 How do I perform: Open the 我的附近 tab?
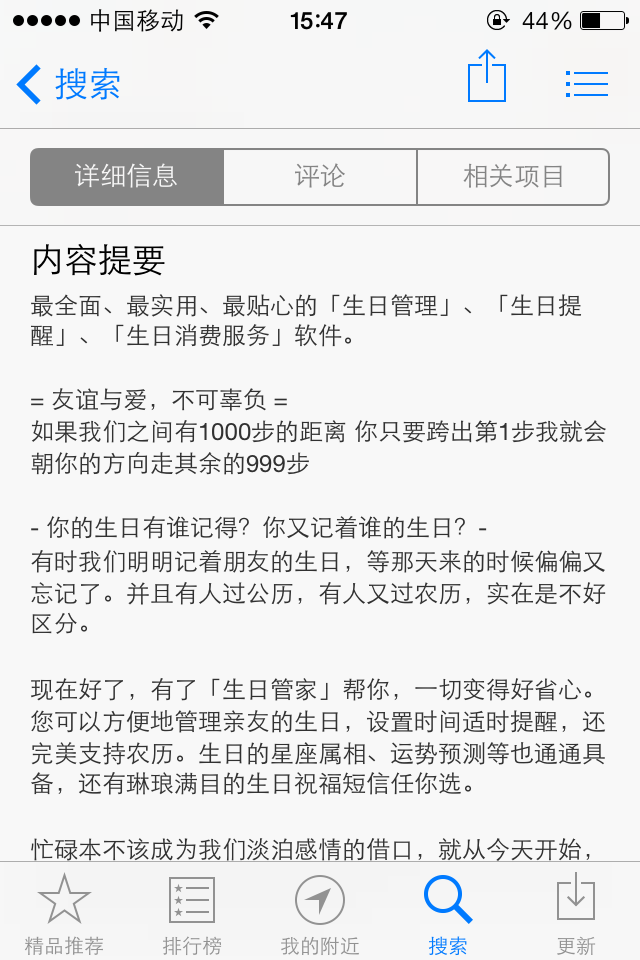pos(320,912)
